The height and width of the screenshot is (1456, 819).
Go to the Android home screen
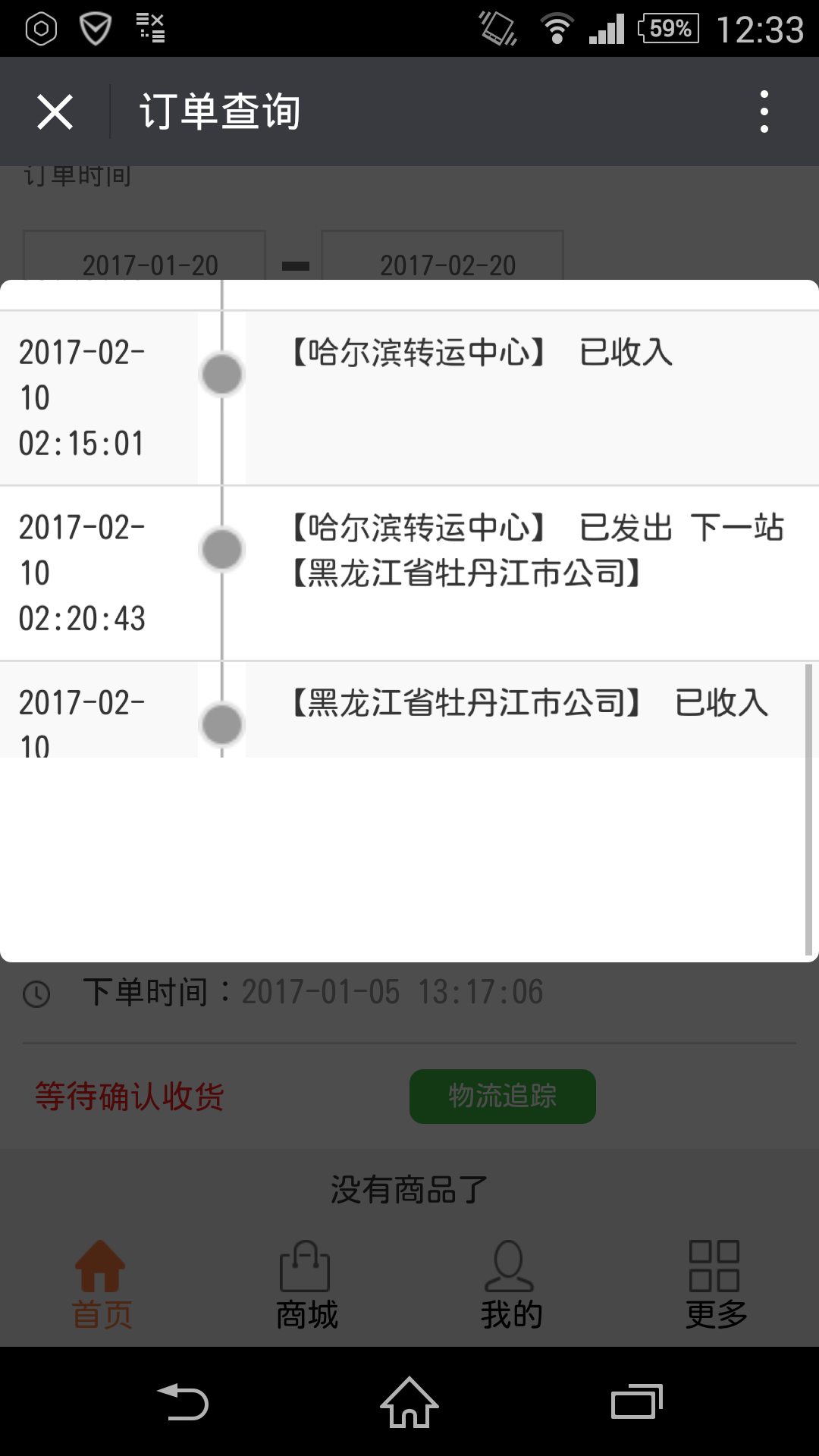[409, 1401]
